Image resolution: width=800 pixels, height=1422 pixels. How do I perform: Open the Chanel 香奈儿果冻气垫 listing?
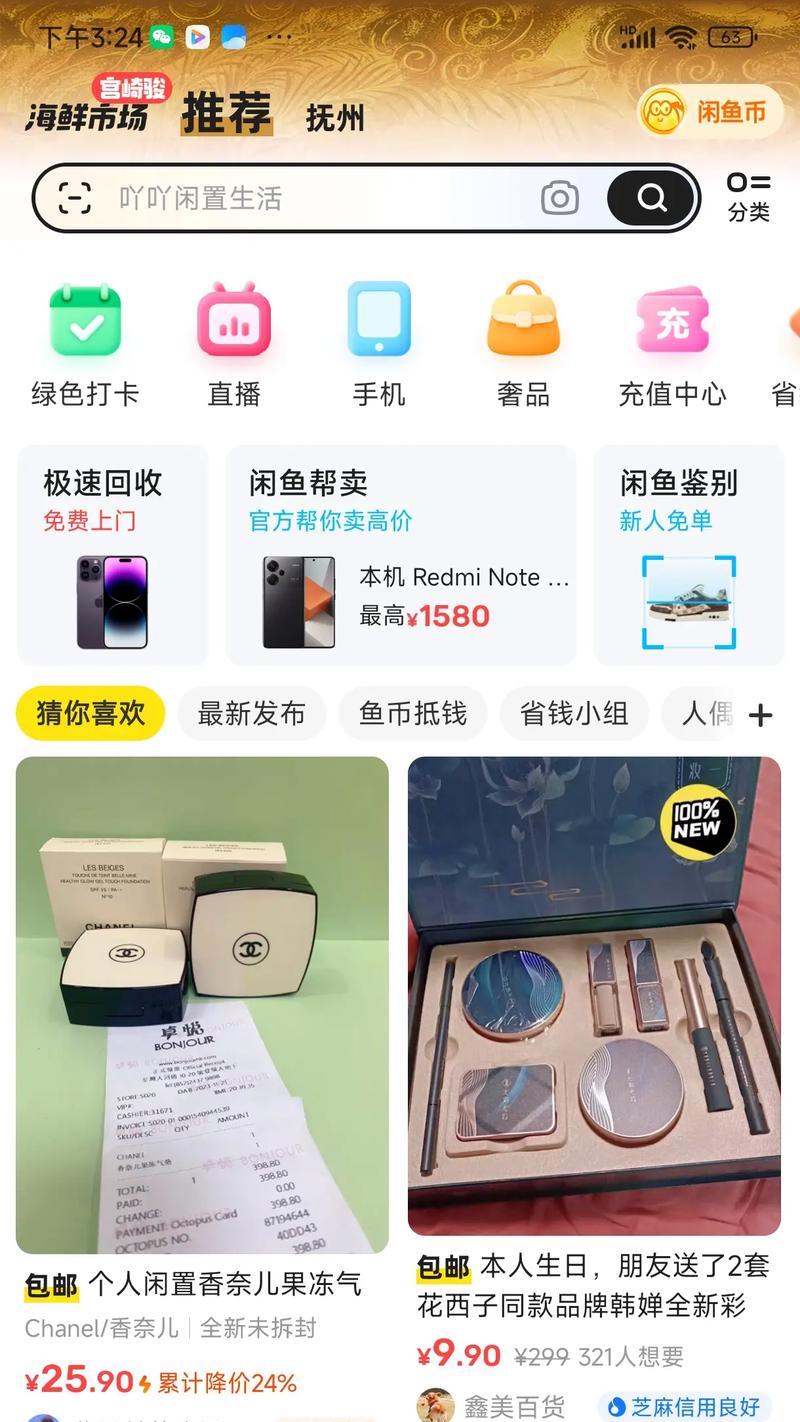coord(202,1005)
